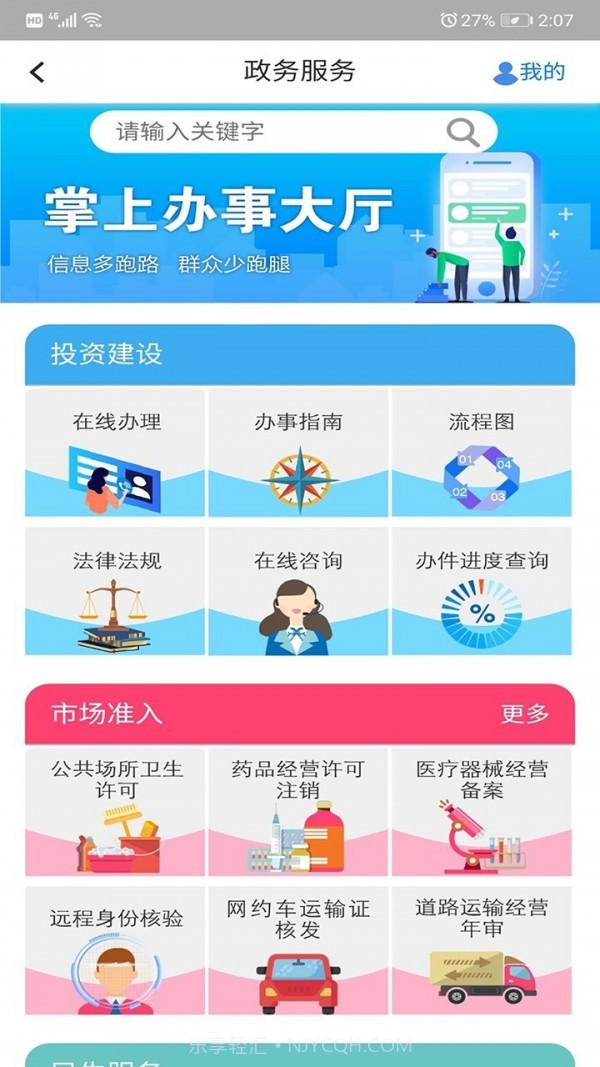Select 网约车运输证核发 tile
The height and width of the screenshot is (1067, 600).
298,950
